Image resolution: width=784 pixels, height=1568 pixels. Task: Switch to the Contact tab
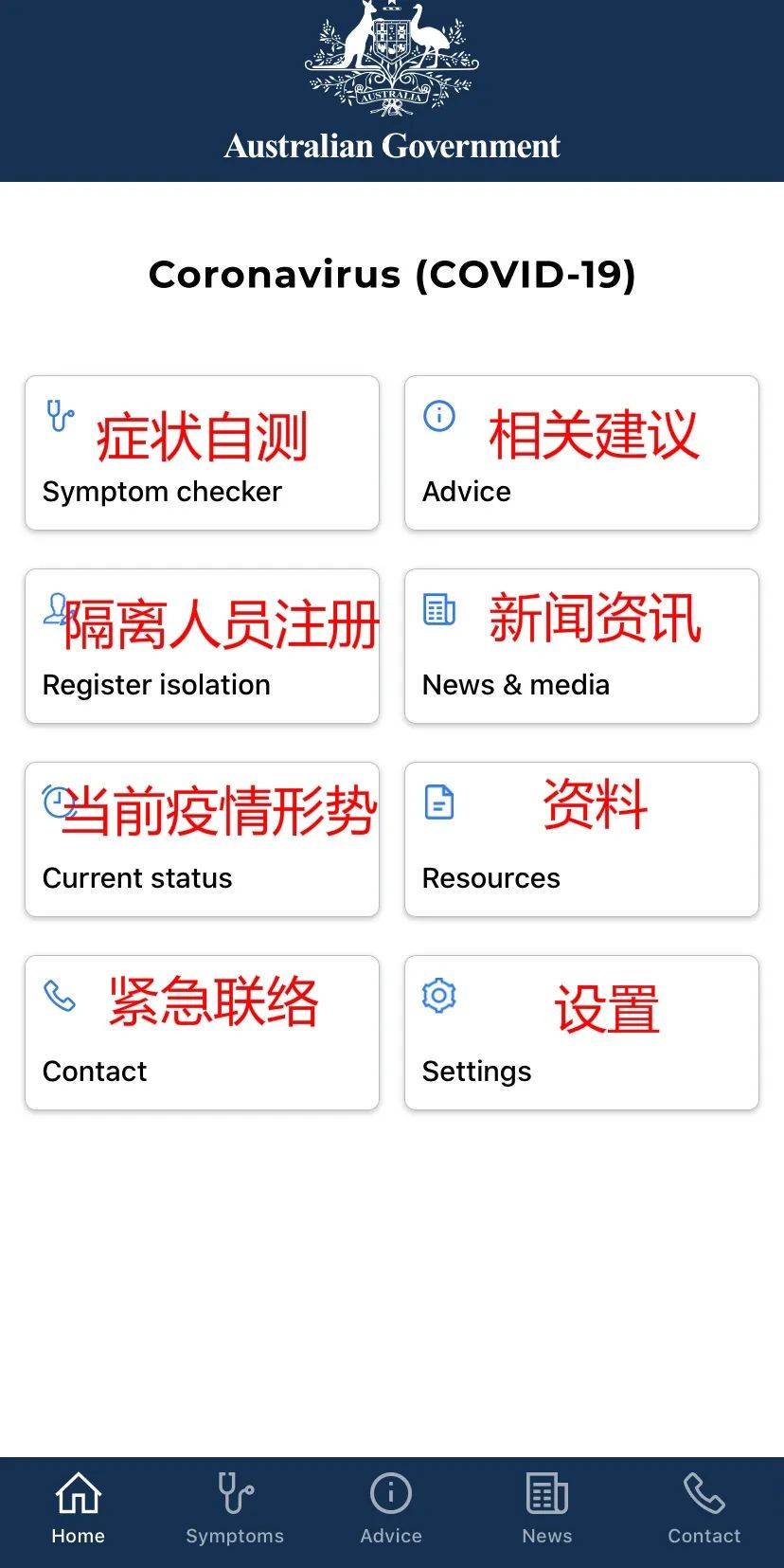tap(704, 1509)
